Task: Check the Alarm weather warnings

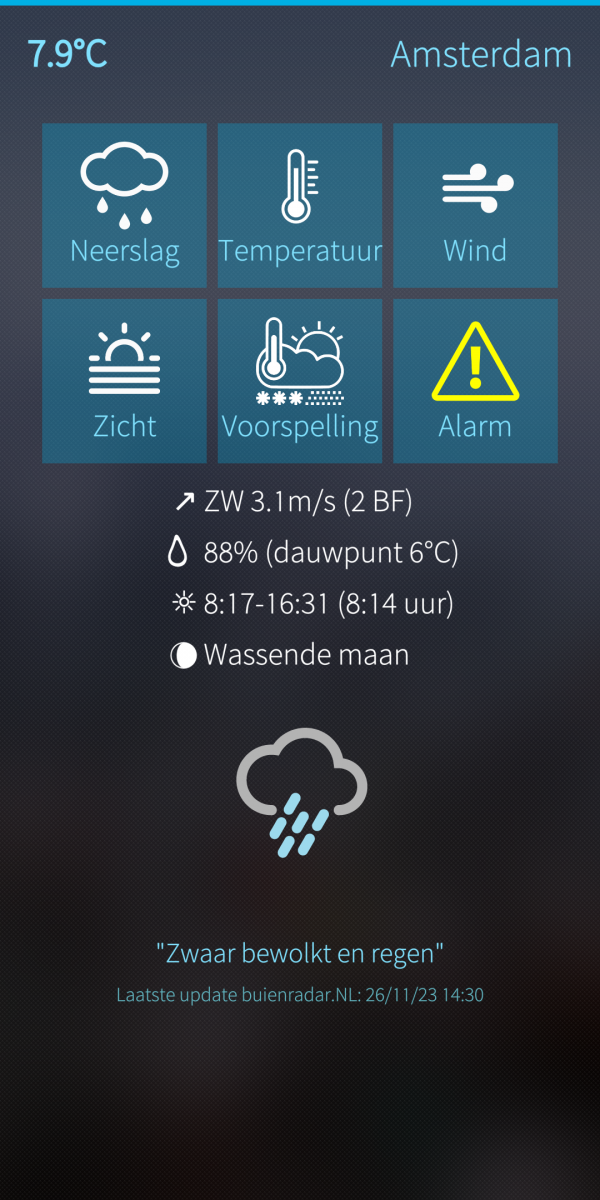Action: pos(475,381)
